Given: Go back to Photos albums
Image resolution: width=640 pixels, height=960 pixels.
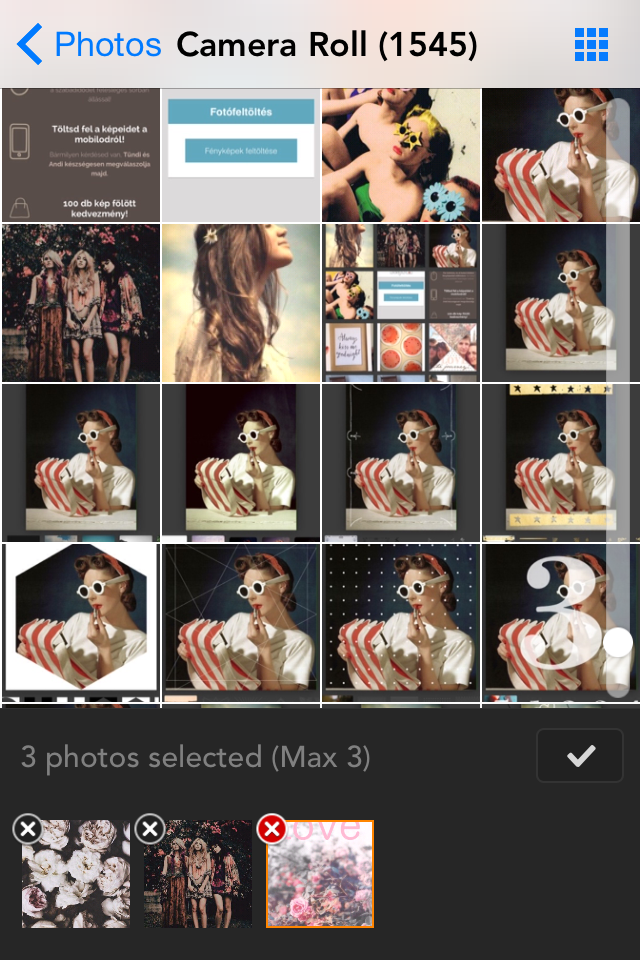Looking at the screenshot, I should 88,45.
